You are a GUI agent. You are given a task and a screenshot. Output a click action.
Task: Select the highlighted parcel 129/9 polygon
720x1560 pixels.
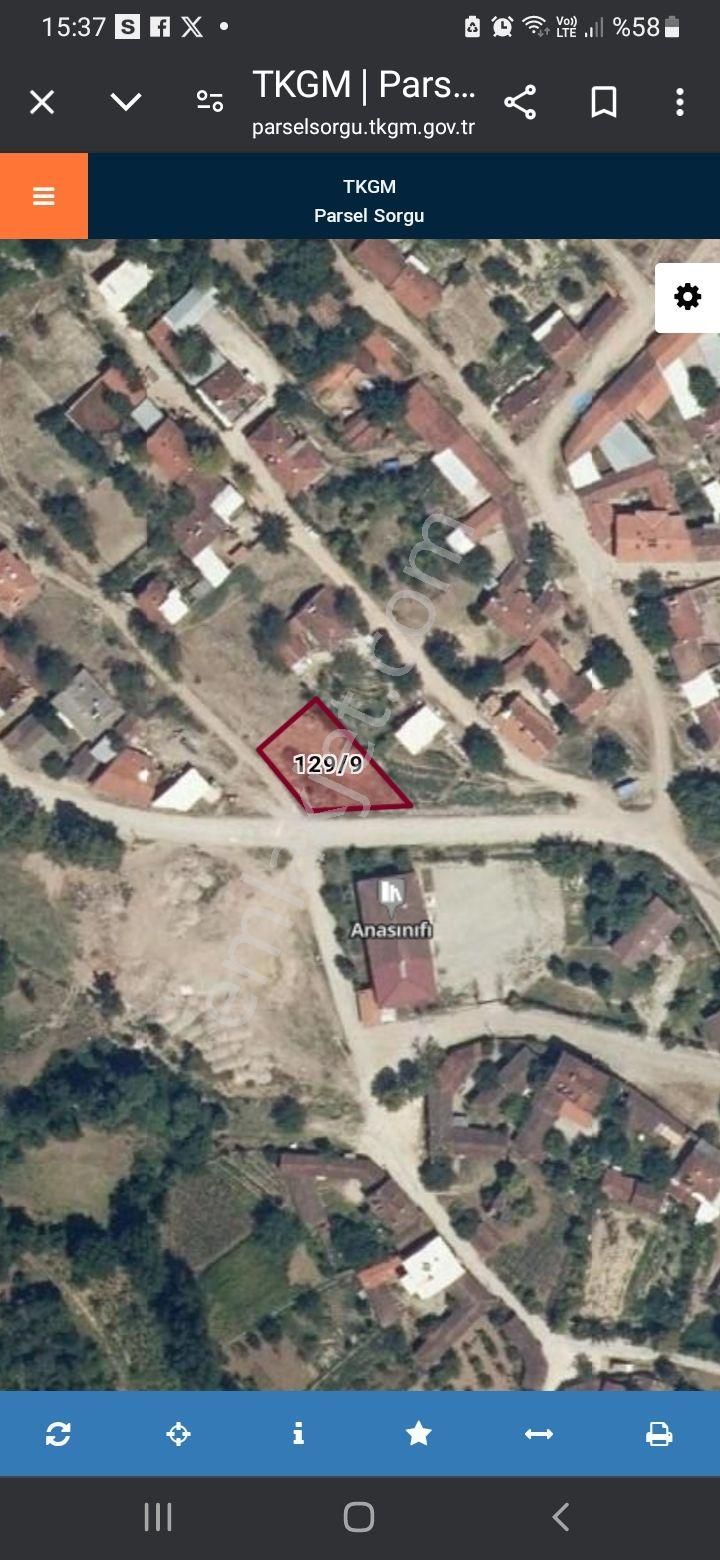(330, 762)
